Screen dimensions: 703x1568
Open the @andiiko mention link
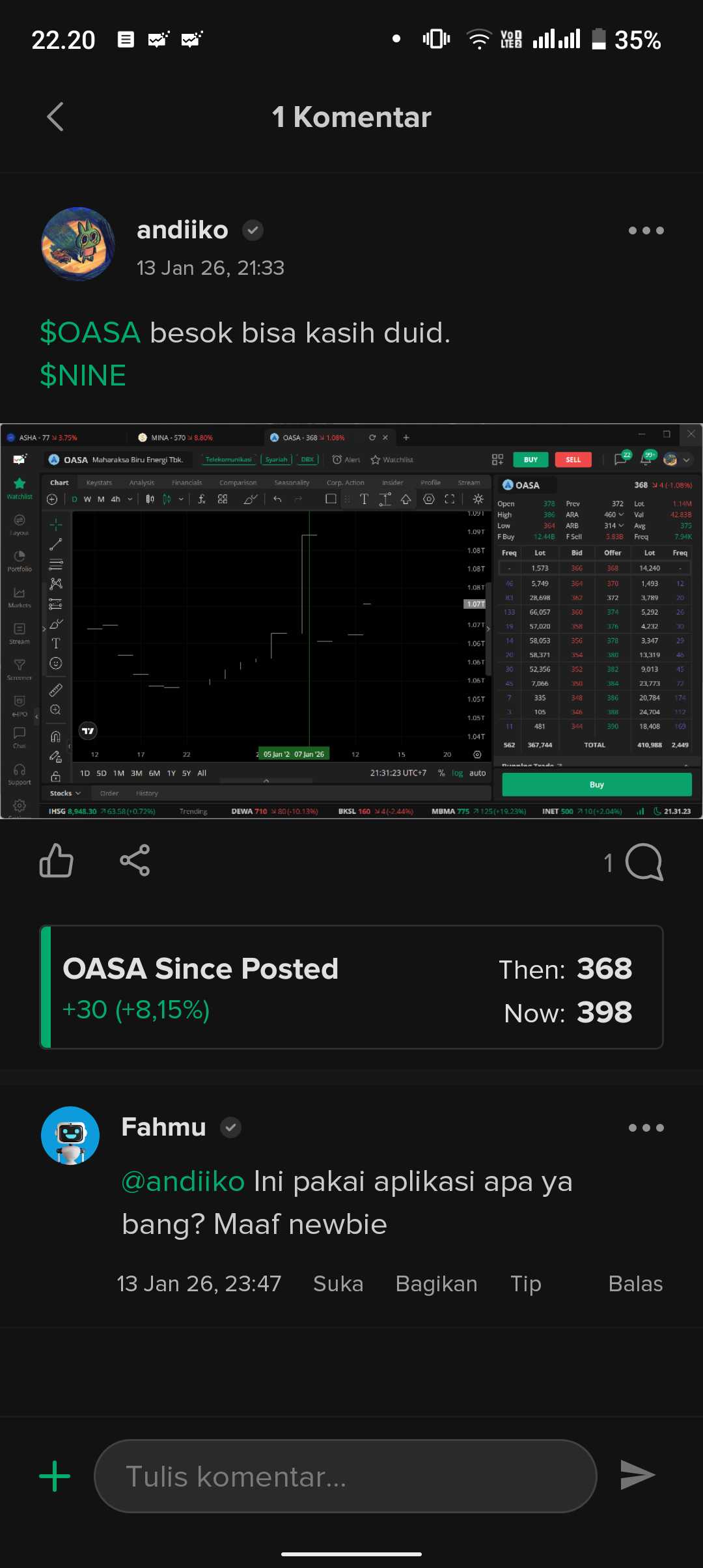183,1181
